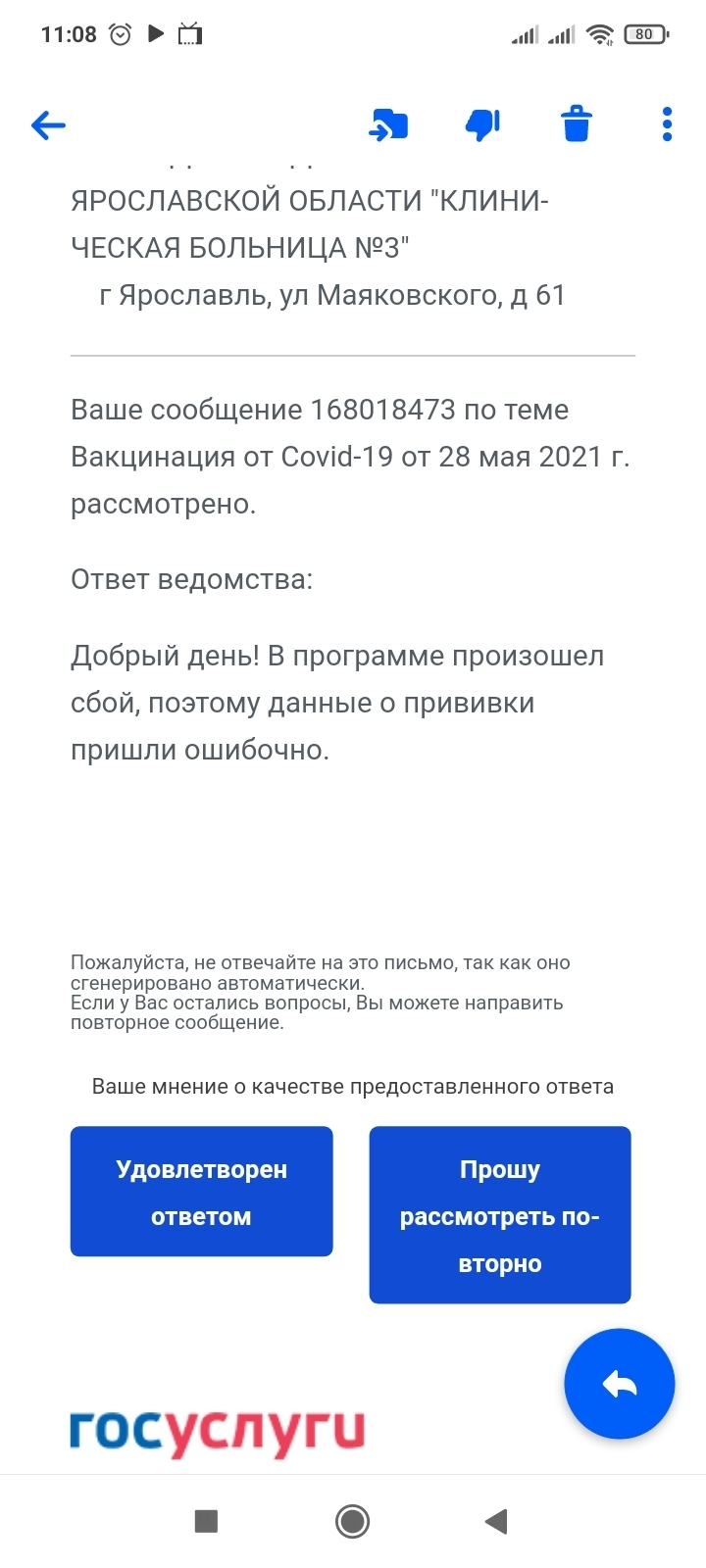The height and width of the screenshot is (1568, 706).
Task: Open recent apps from navigation bar
Action: pyautogui.click(x=206, y=1521)
